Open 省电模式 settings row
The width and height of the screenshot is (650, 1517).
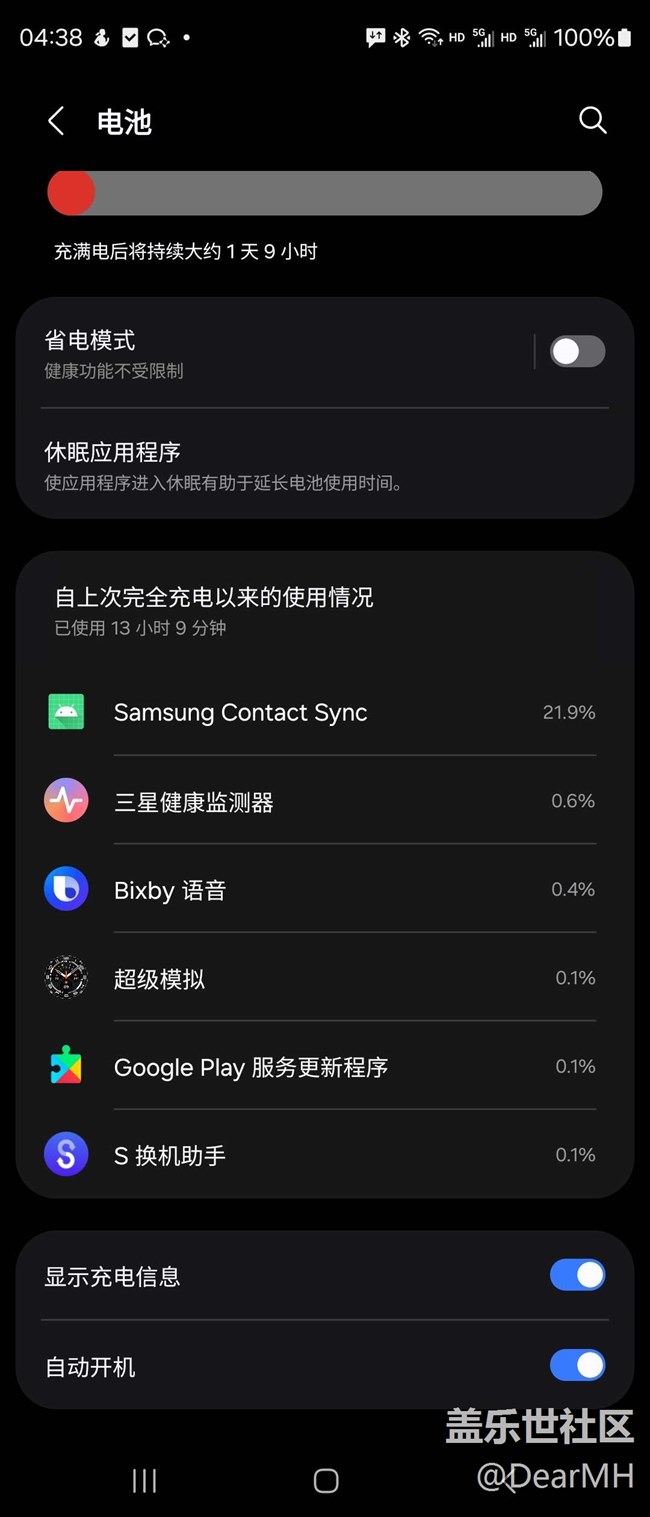280,353
